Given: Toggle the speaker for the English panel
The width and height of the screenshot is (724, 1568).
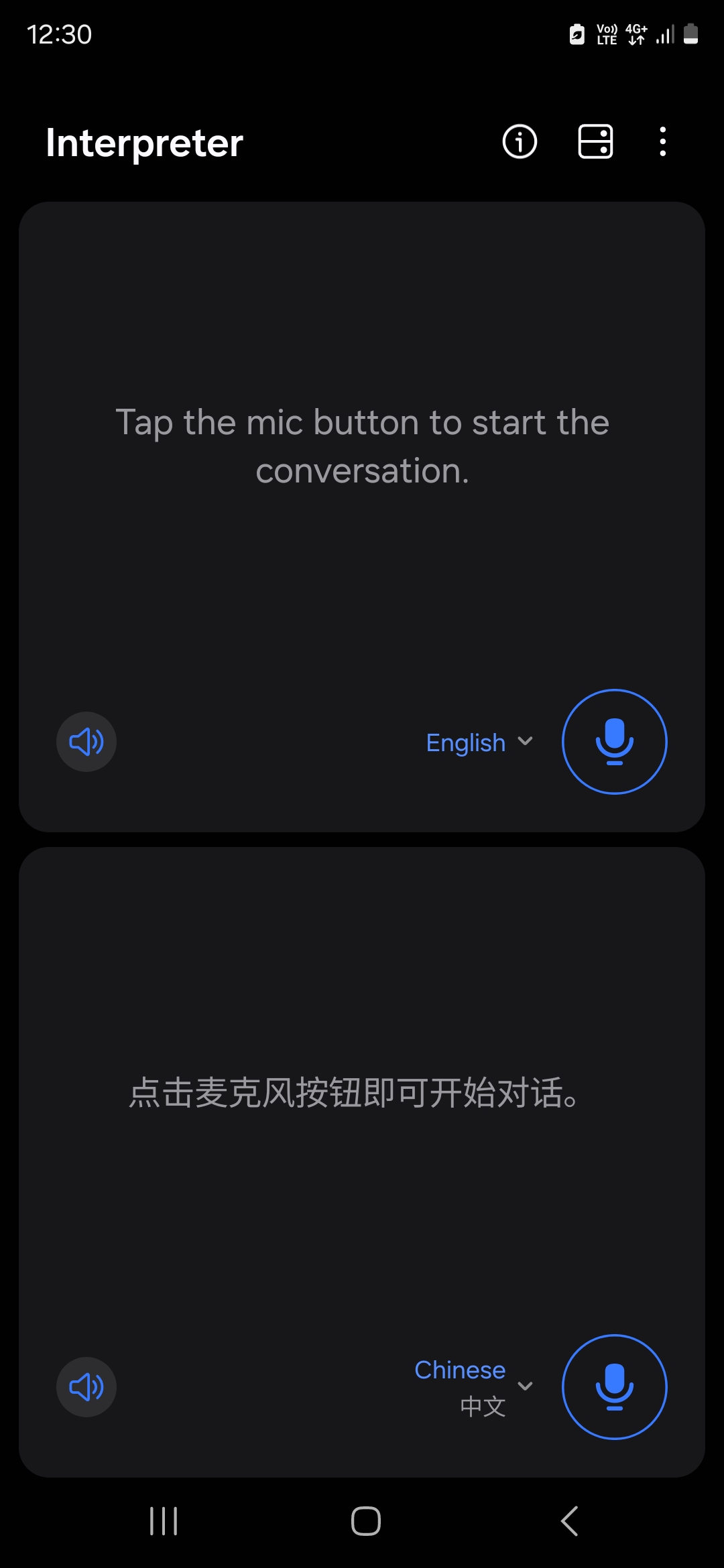Looking at the screenshot, I should [x=86, y=742].
